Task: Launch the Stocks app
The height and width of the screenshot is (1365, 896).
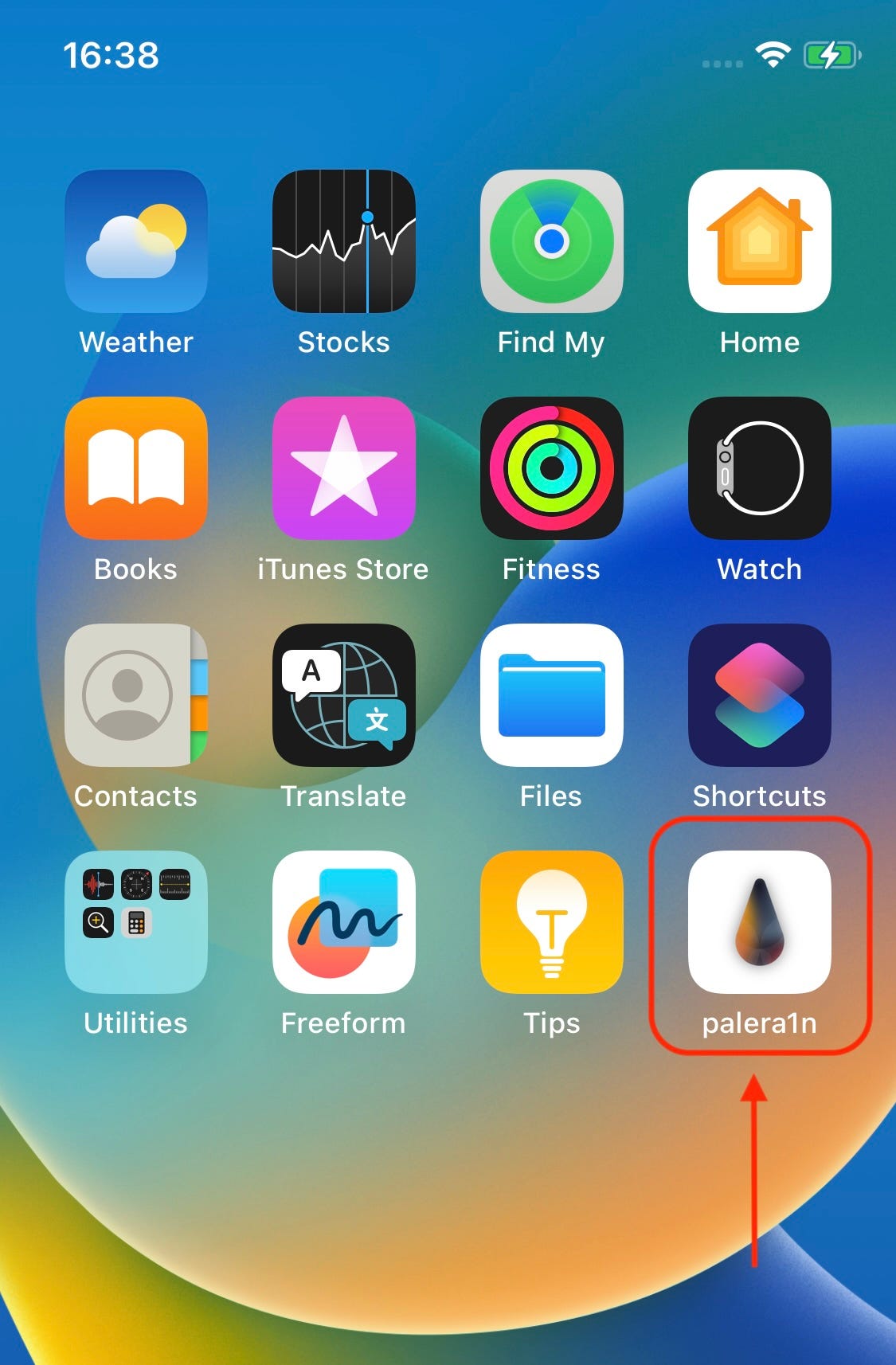Action: pos(344,241)
